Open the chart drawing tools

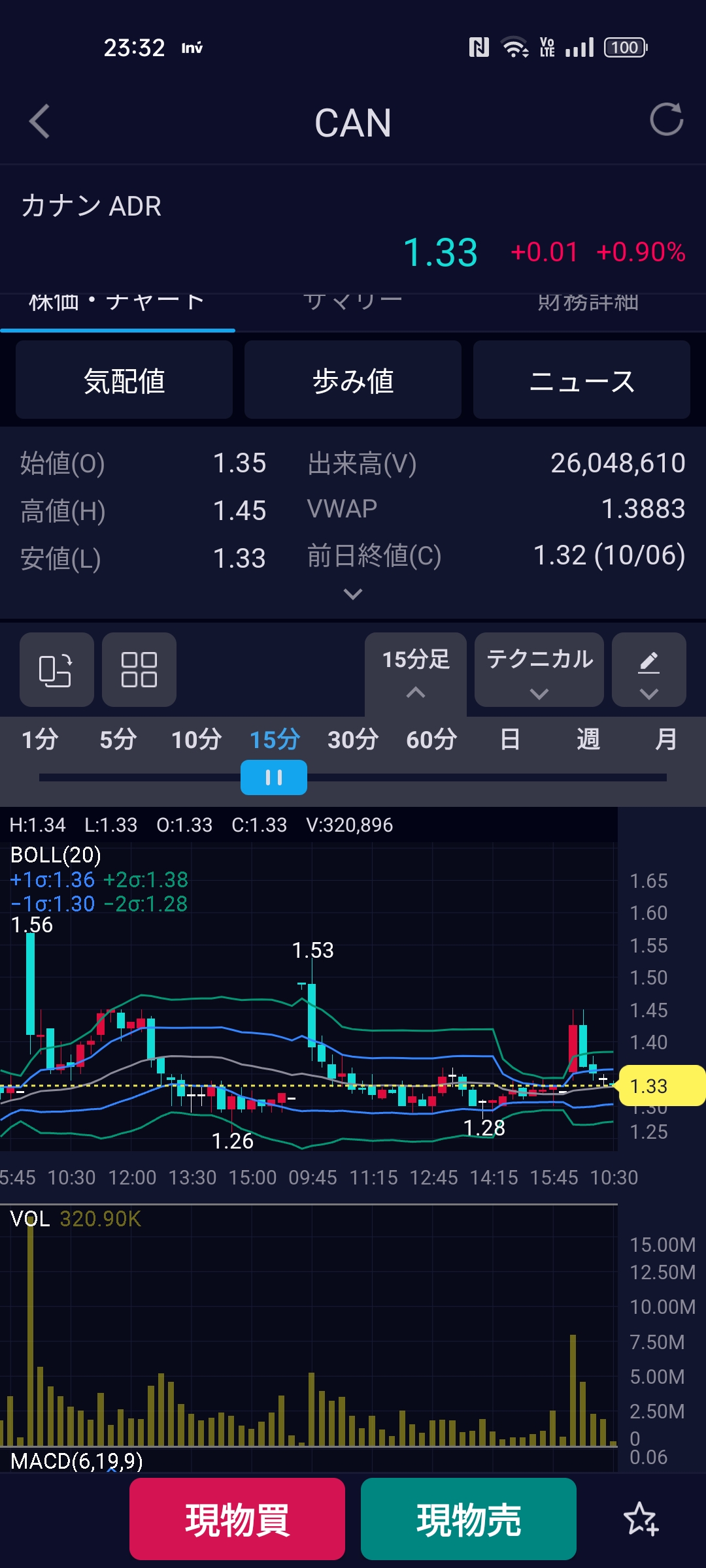pos(648,670)
